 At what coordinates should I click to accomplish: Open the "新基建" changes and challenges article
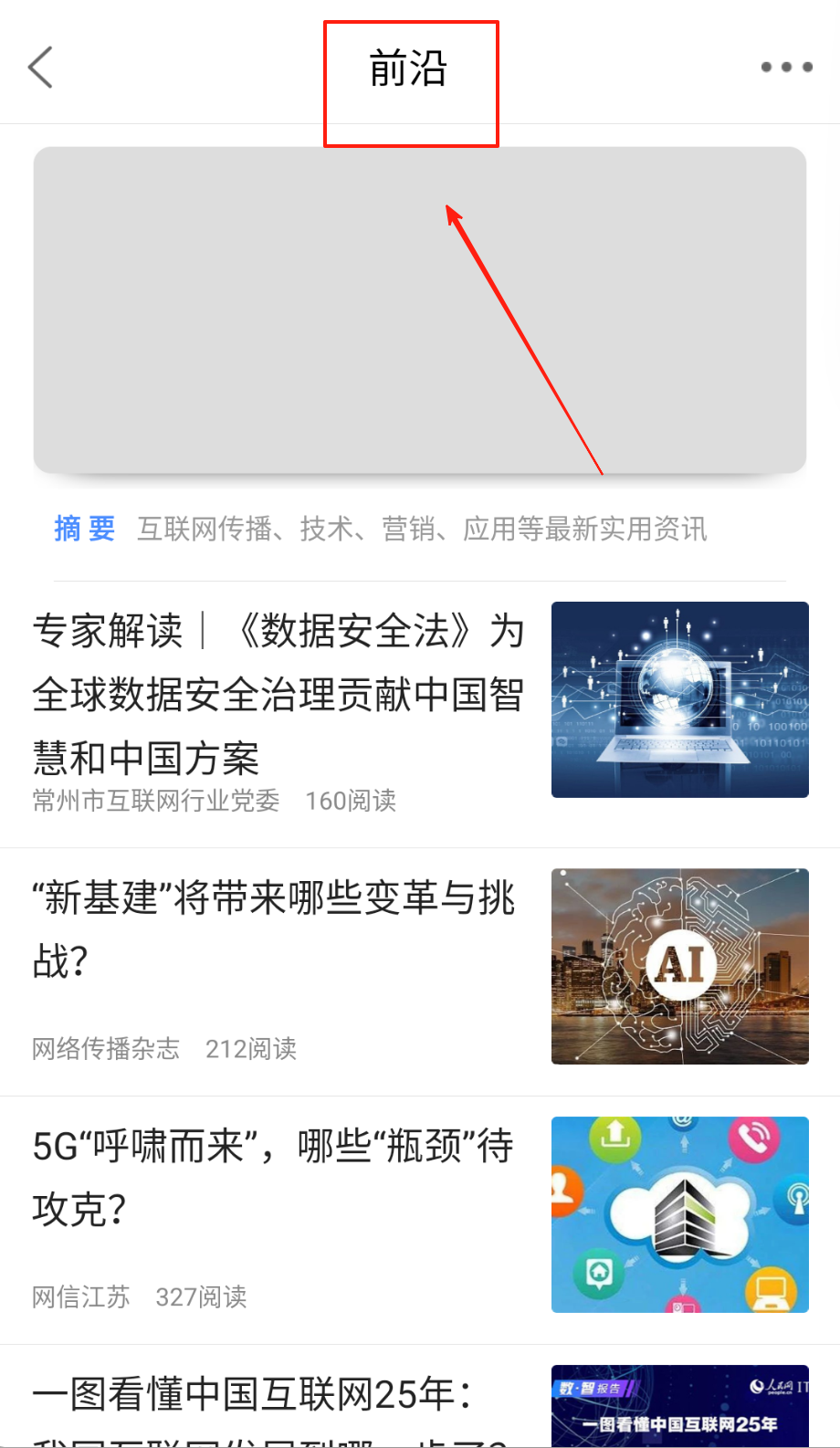click(x=274, y=929)
